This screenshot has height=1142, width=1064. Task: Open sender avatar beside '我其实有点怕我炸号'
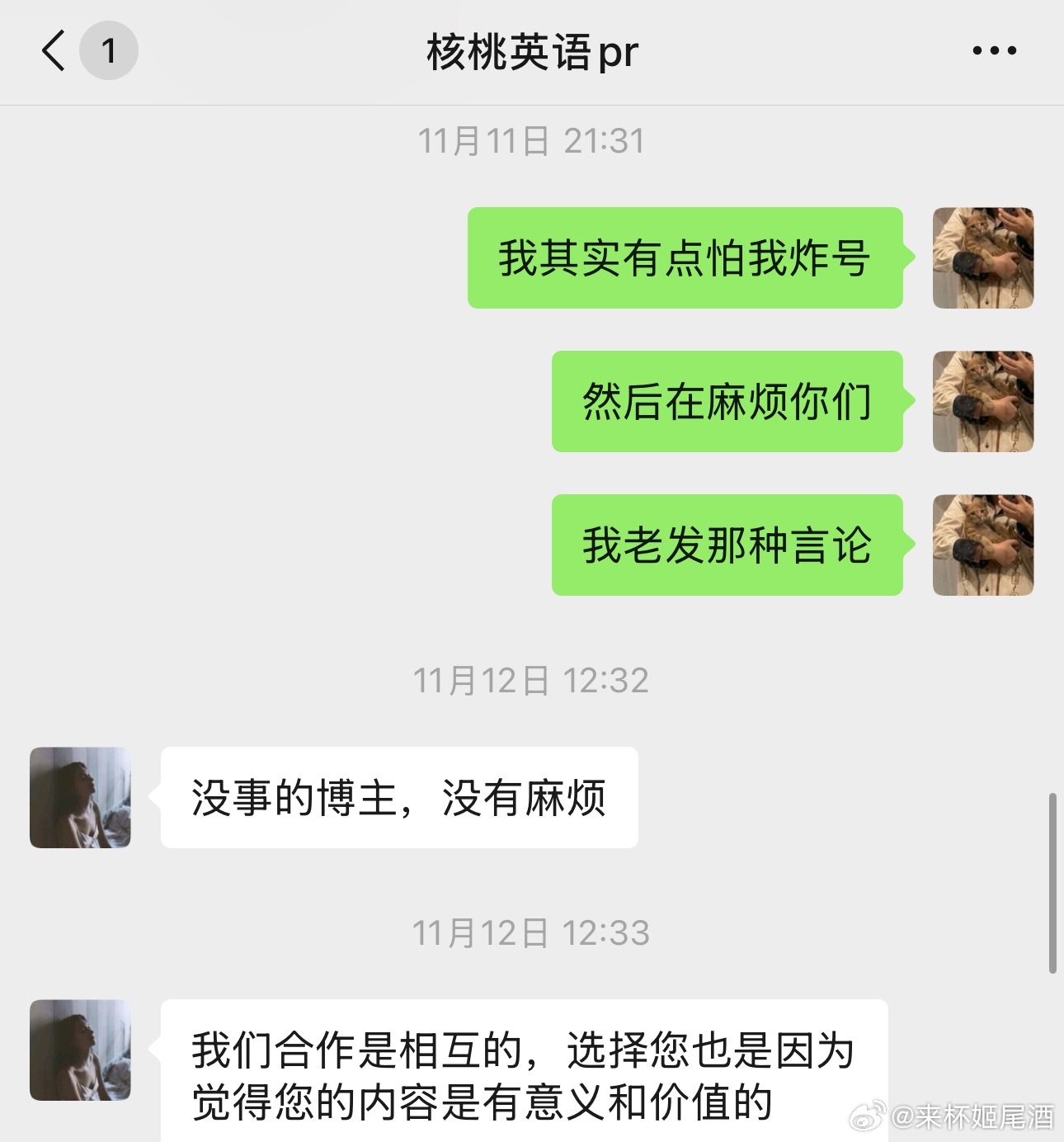coord(982,258)
